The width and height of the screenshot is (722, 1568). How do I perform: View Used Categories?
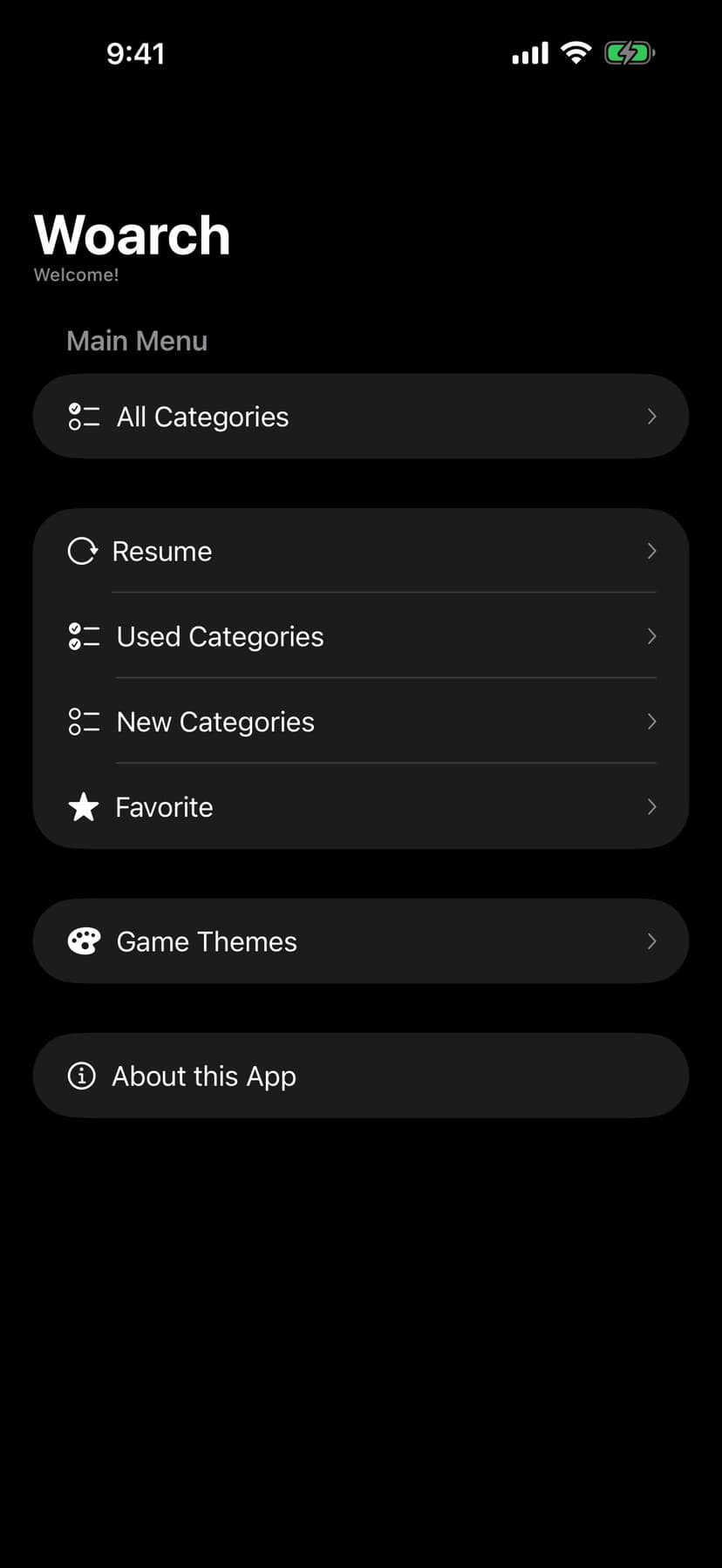click(x=361, y=636)
